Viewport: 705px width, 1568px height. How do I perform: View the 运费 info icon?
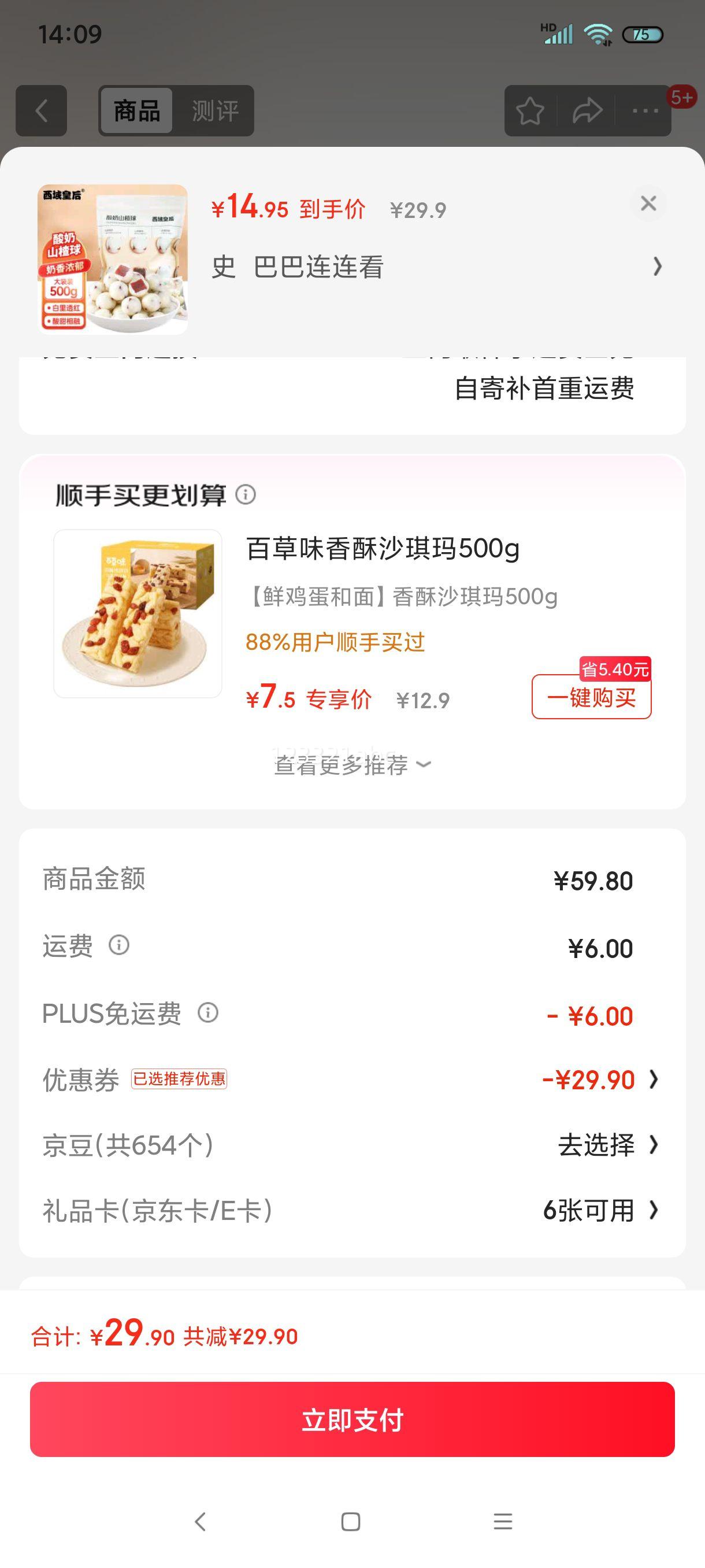tap(118, 945)
